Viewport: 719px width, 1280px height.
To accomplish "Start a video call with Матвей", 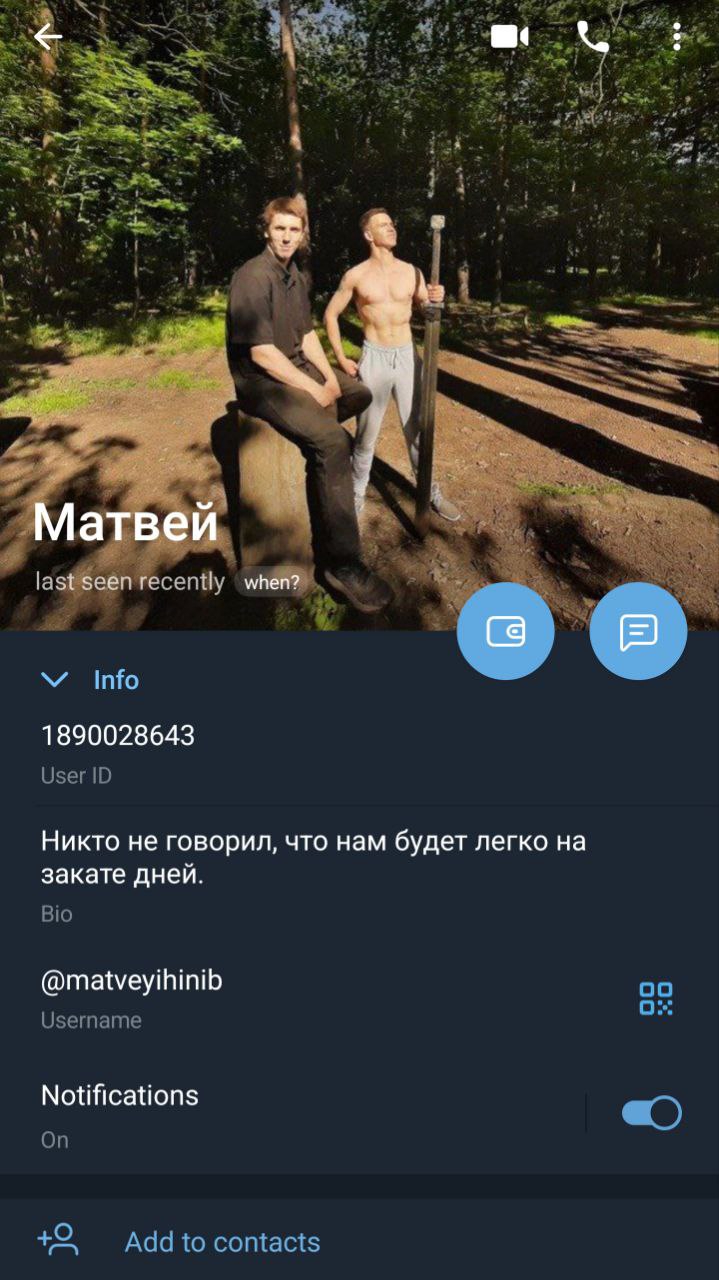I will (509, 37).
